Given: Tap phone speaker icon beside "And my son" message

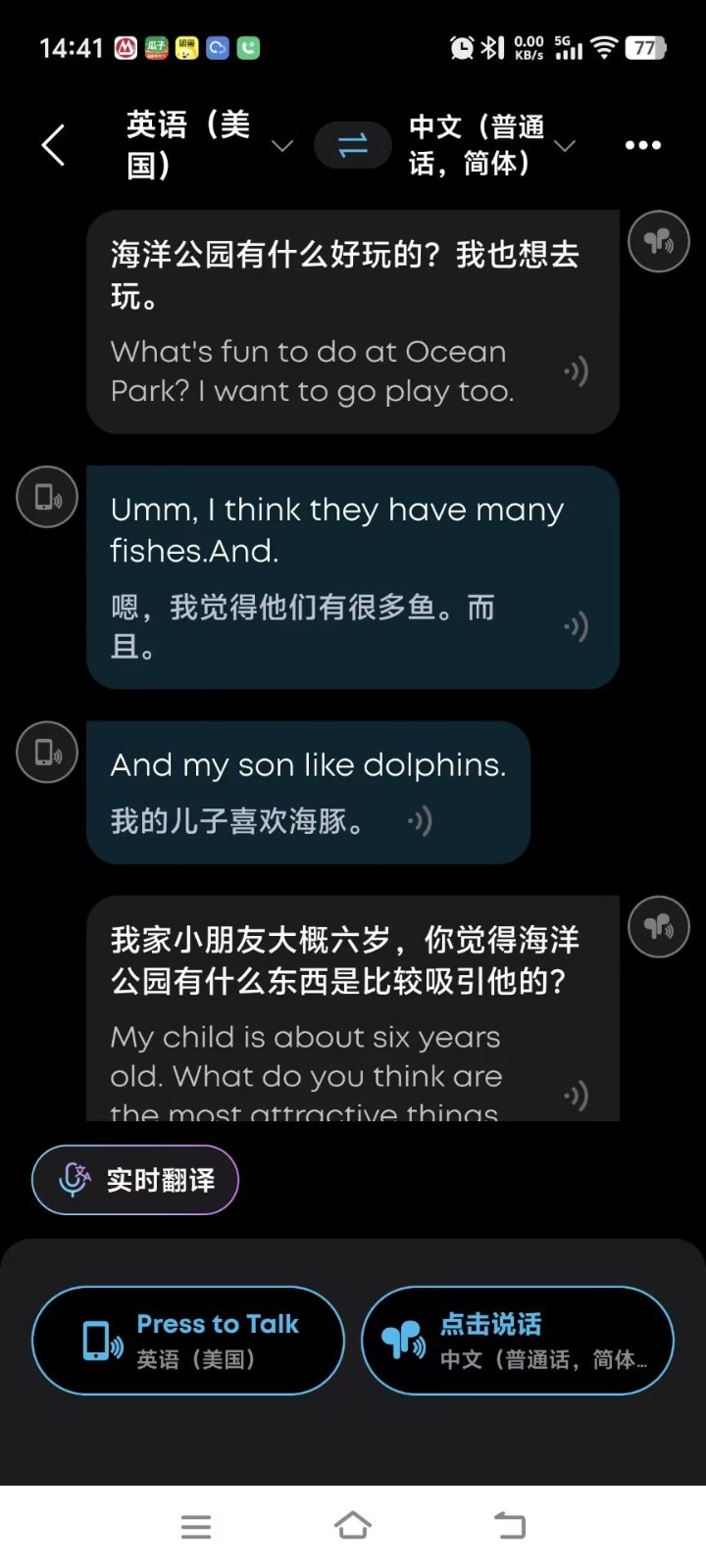Looking at the screenshot, I should click(47, 752).
